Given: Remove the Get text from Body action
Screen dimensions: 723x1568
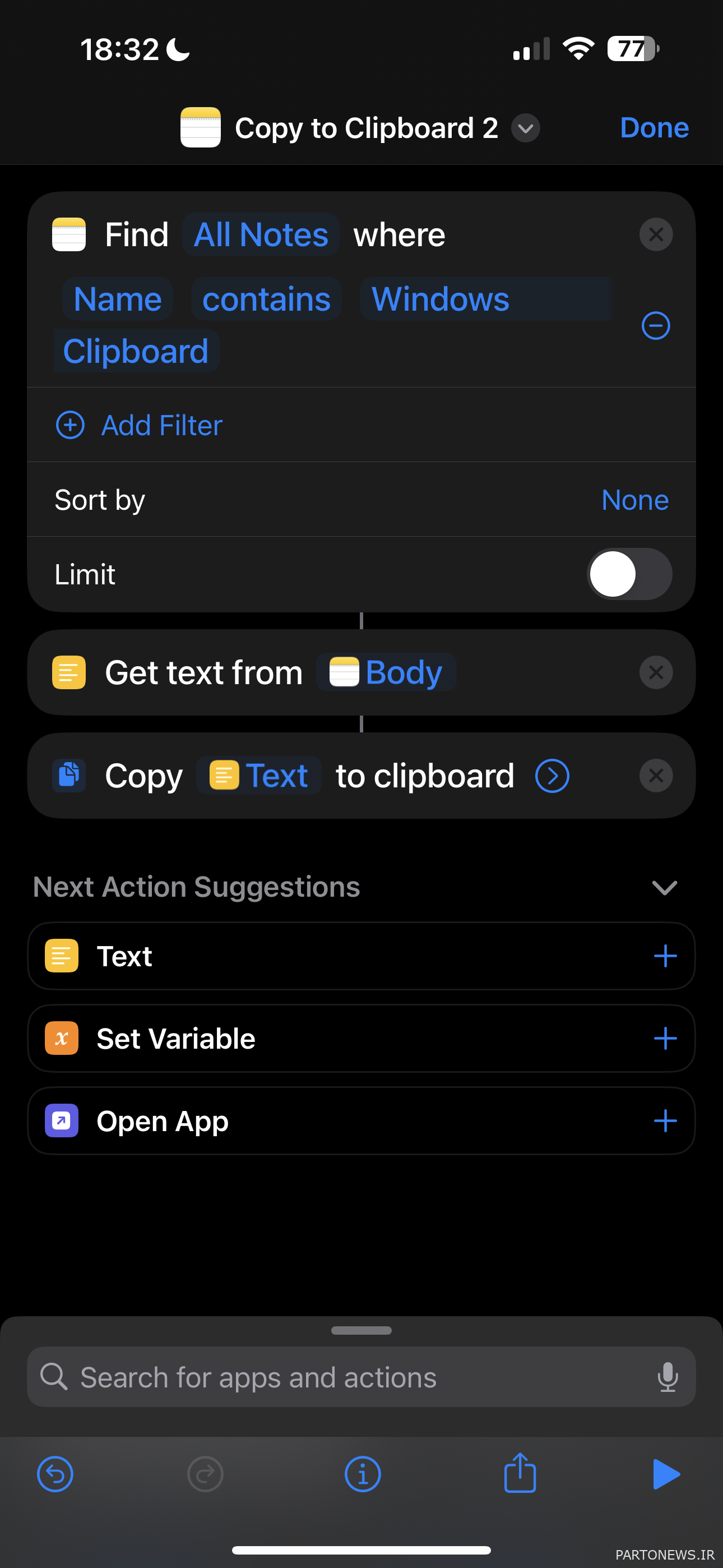Looking at the screenshot, I should tap(656, 672).
